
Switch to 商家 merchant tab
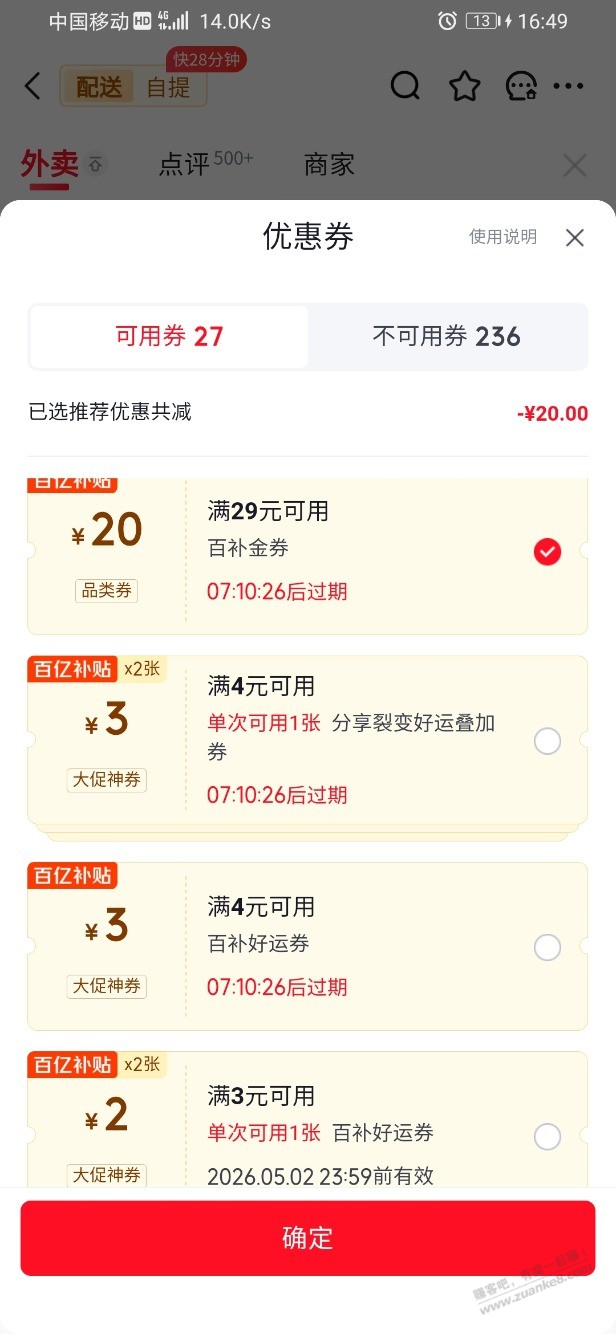[329, 164]
